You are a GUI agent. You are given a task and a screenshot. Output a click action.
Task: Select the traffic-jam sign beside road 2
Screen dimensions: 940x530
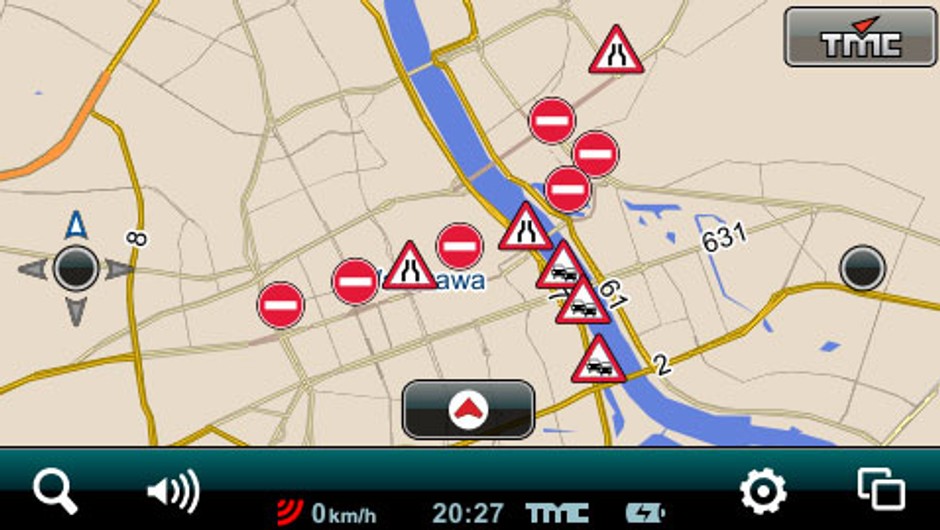point(598,362)
